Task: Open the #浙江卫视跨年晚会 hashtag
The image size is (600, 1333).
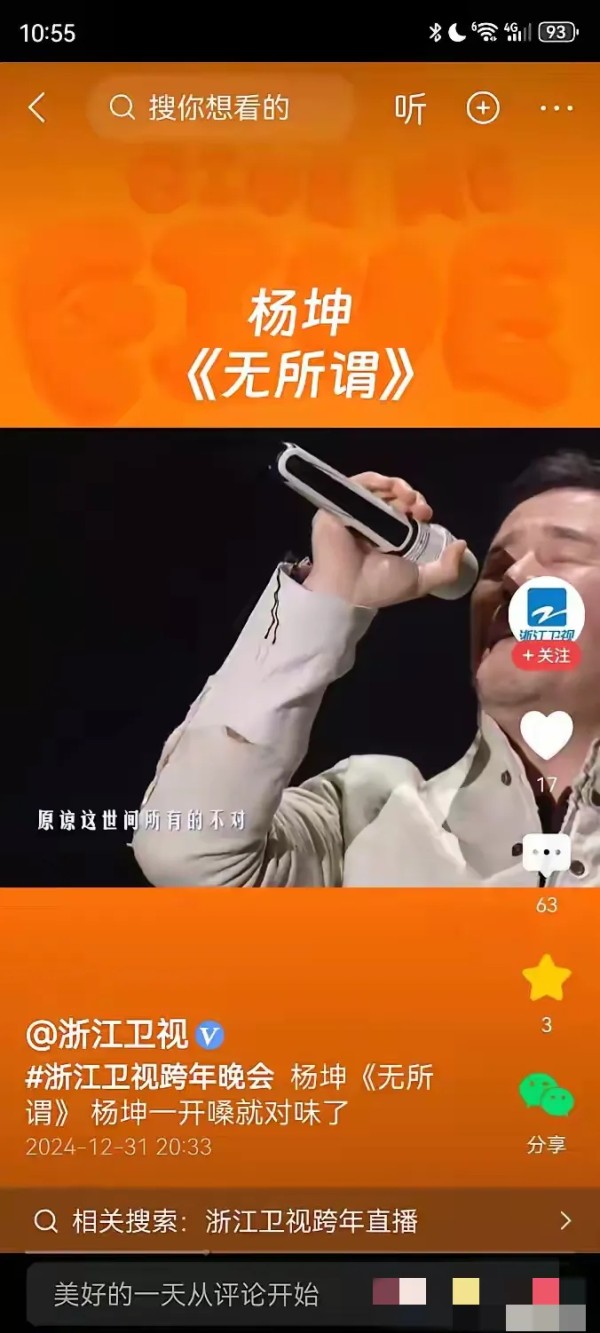Action: click(x=150, y=1077)
